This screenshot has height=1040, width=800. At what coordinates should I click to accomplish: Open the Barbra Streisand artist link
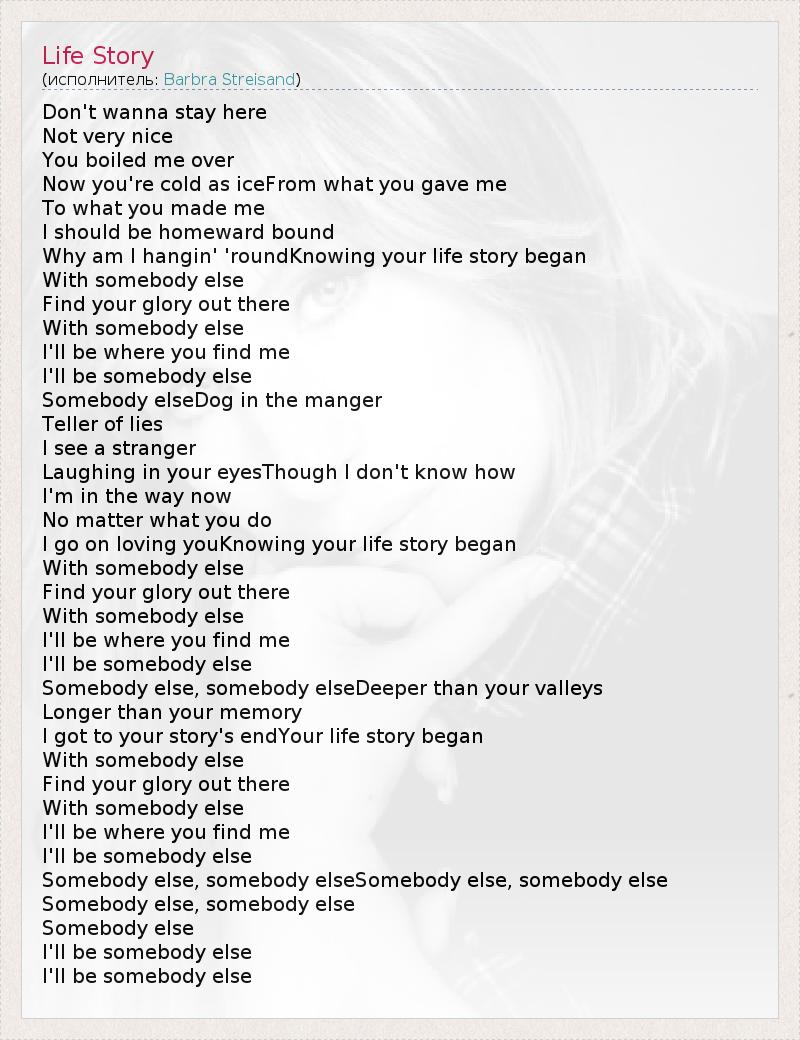tap(229, 79)
